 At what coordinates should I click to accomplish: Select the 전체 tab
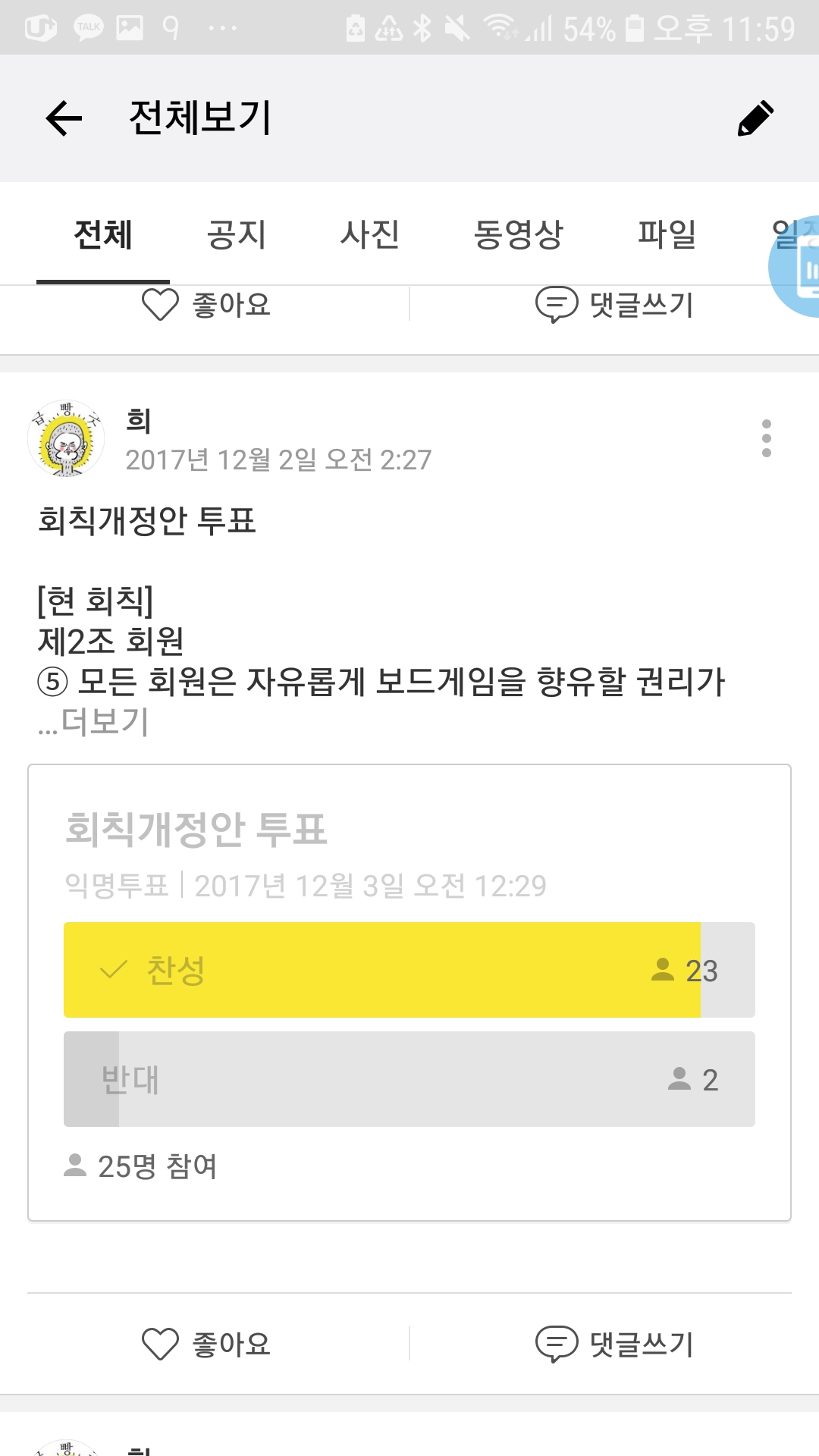(103, 234)
